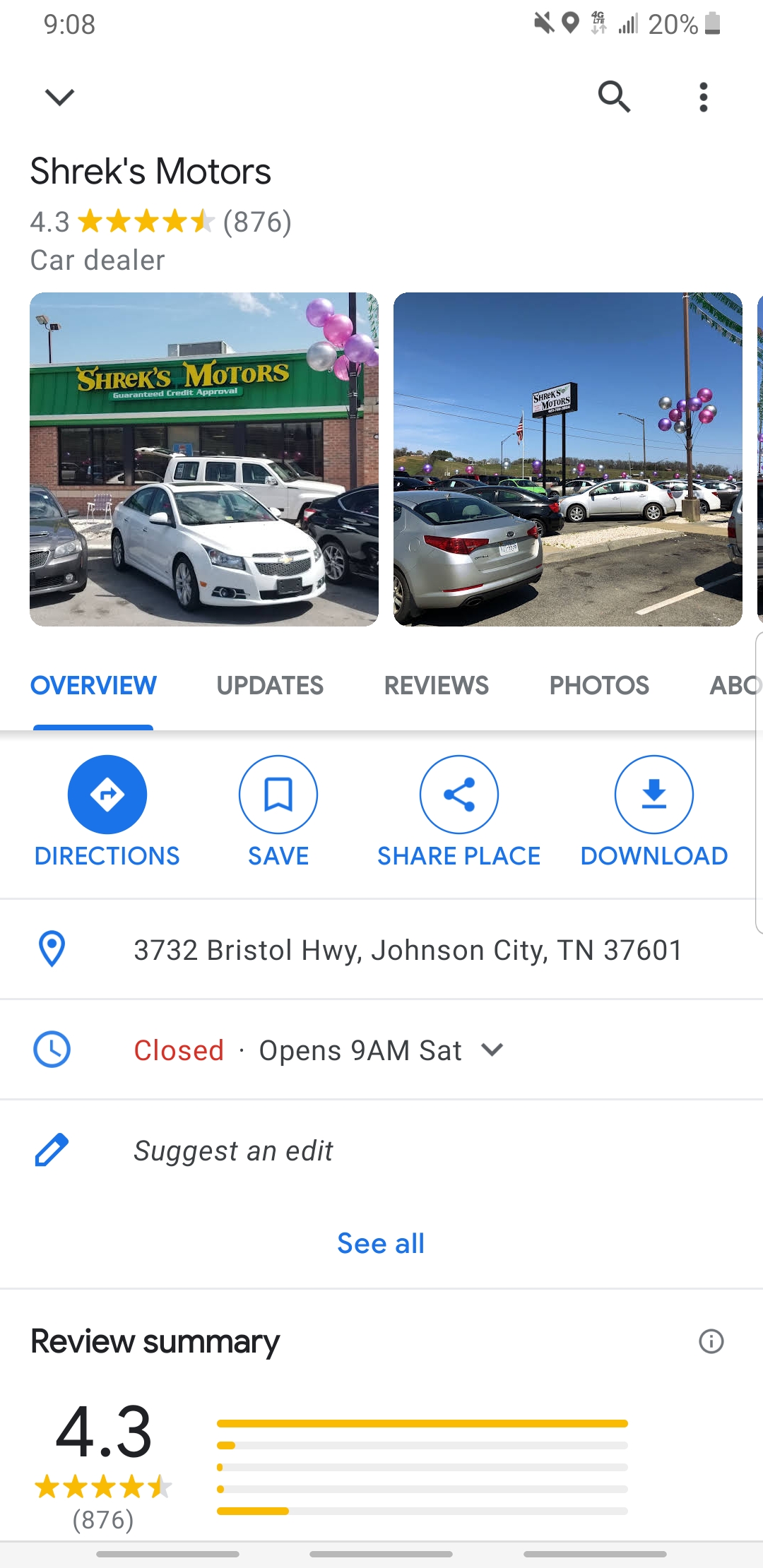Image resolution: width=763 pixels, height=1568 pixels.
Task: Expand the opening hours chevron
Action: click(492, 1050)
